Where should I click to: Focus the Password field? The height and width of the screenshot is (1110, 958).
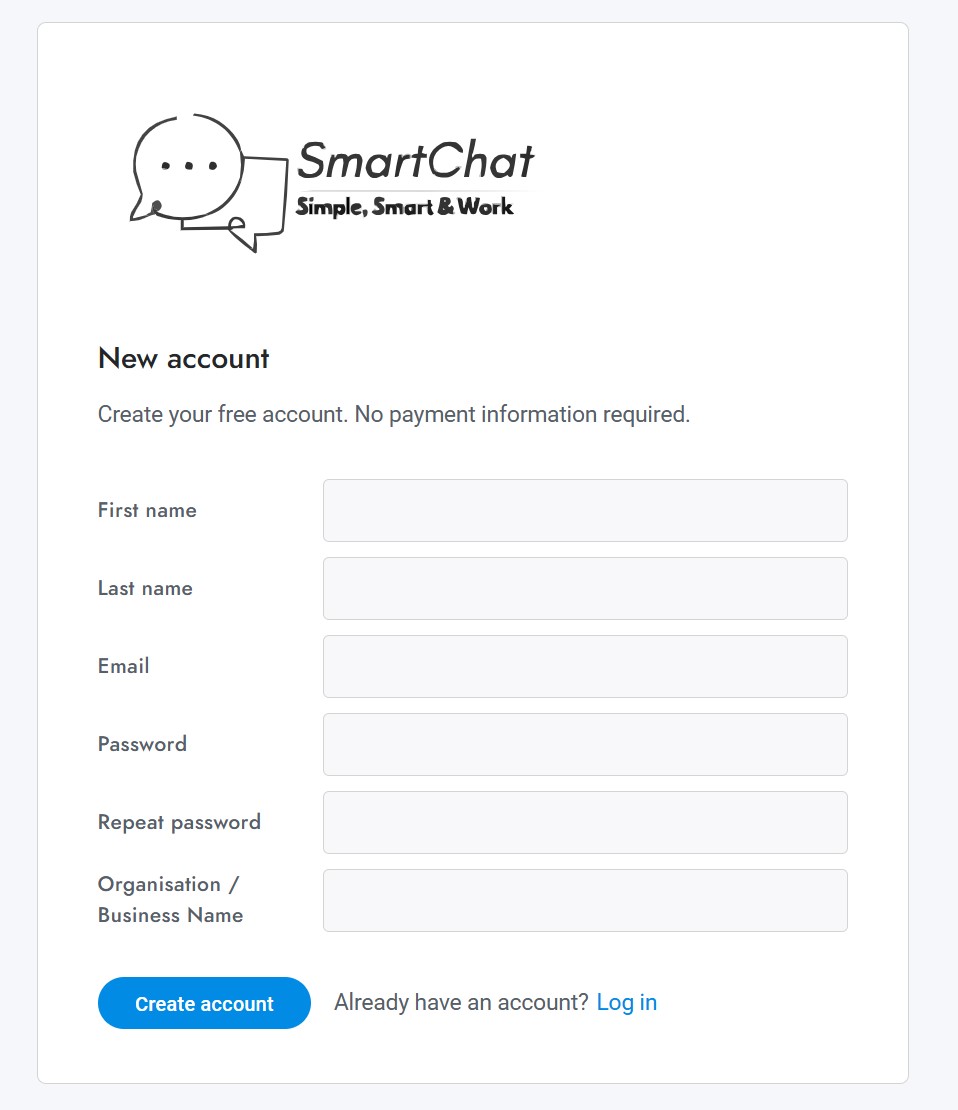pyautogui.click(x=585, y=744)
